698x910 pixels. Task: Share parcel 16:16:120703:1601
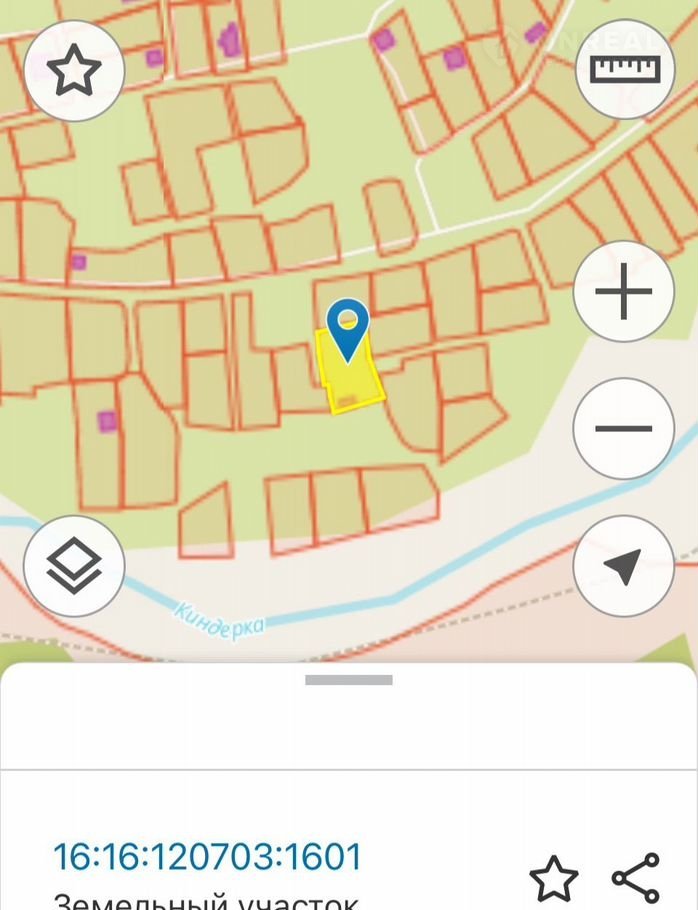[636, 879]
